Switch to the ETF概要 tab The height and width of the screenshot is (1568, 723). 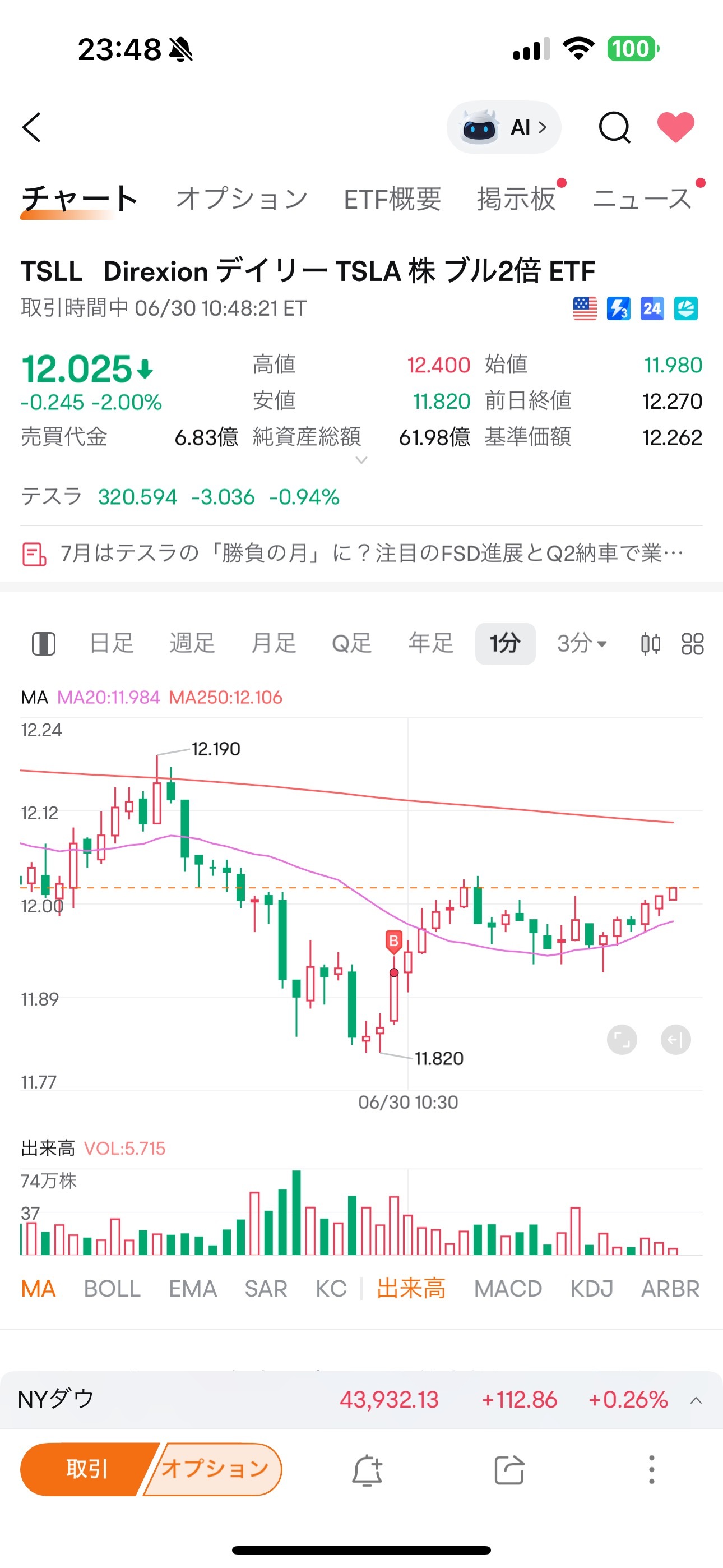tap(392, 199)
